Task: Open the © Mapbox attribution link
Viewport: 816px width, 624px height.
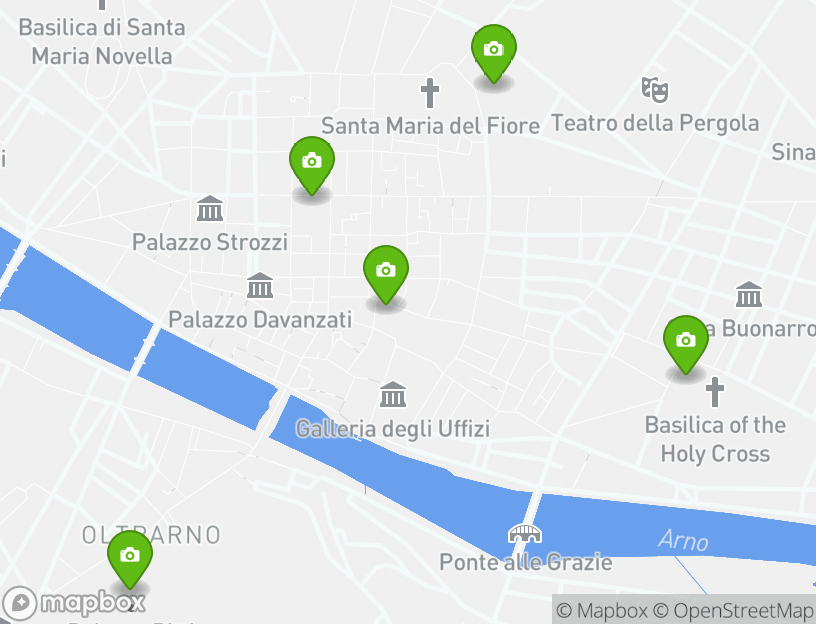Action: tap(602, 610)
